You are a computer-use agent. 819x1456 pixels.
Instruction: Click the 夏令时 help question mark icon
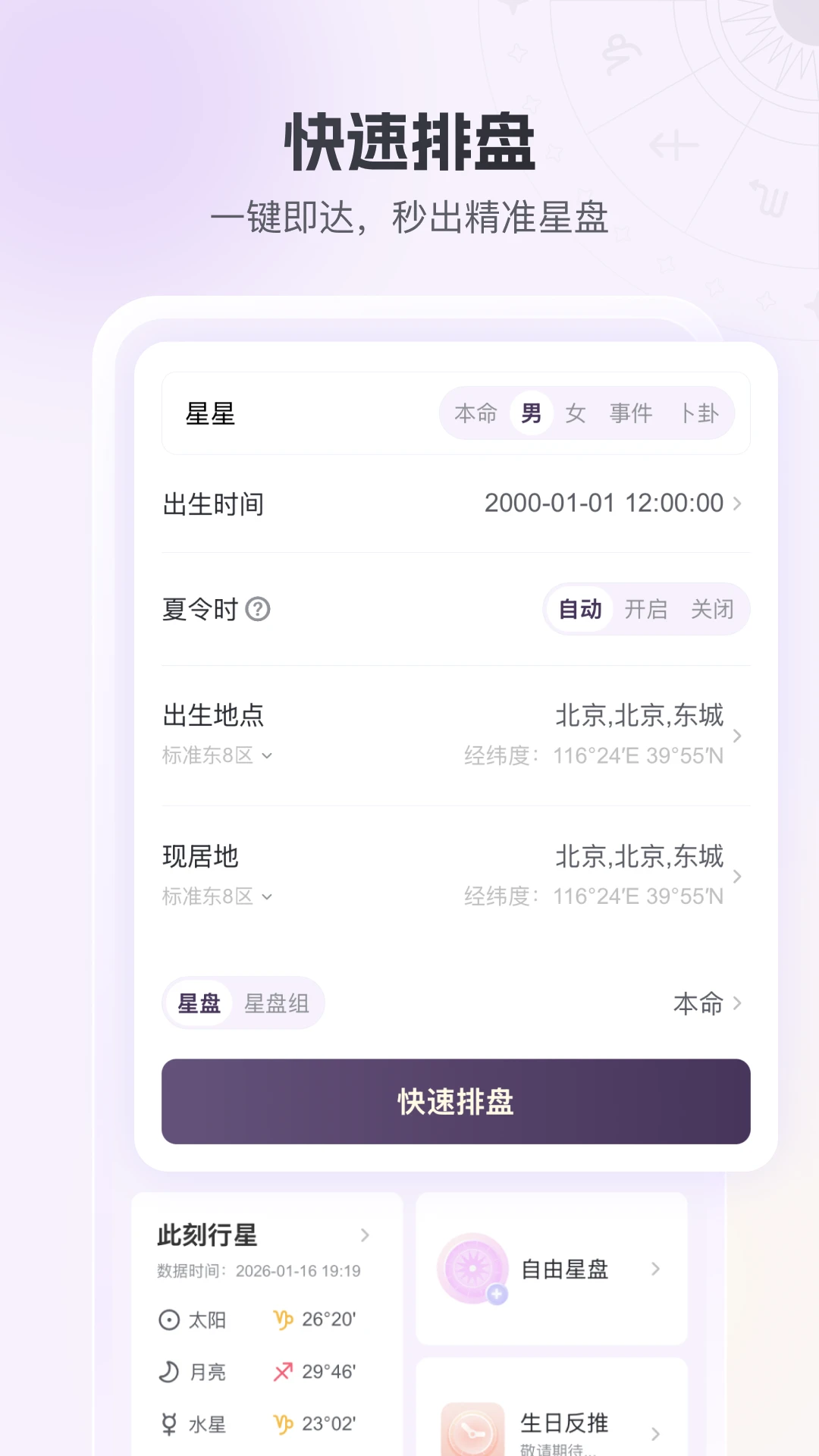tap(258, 609)
